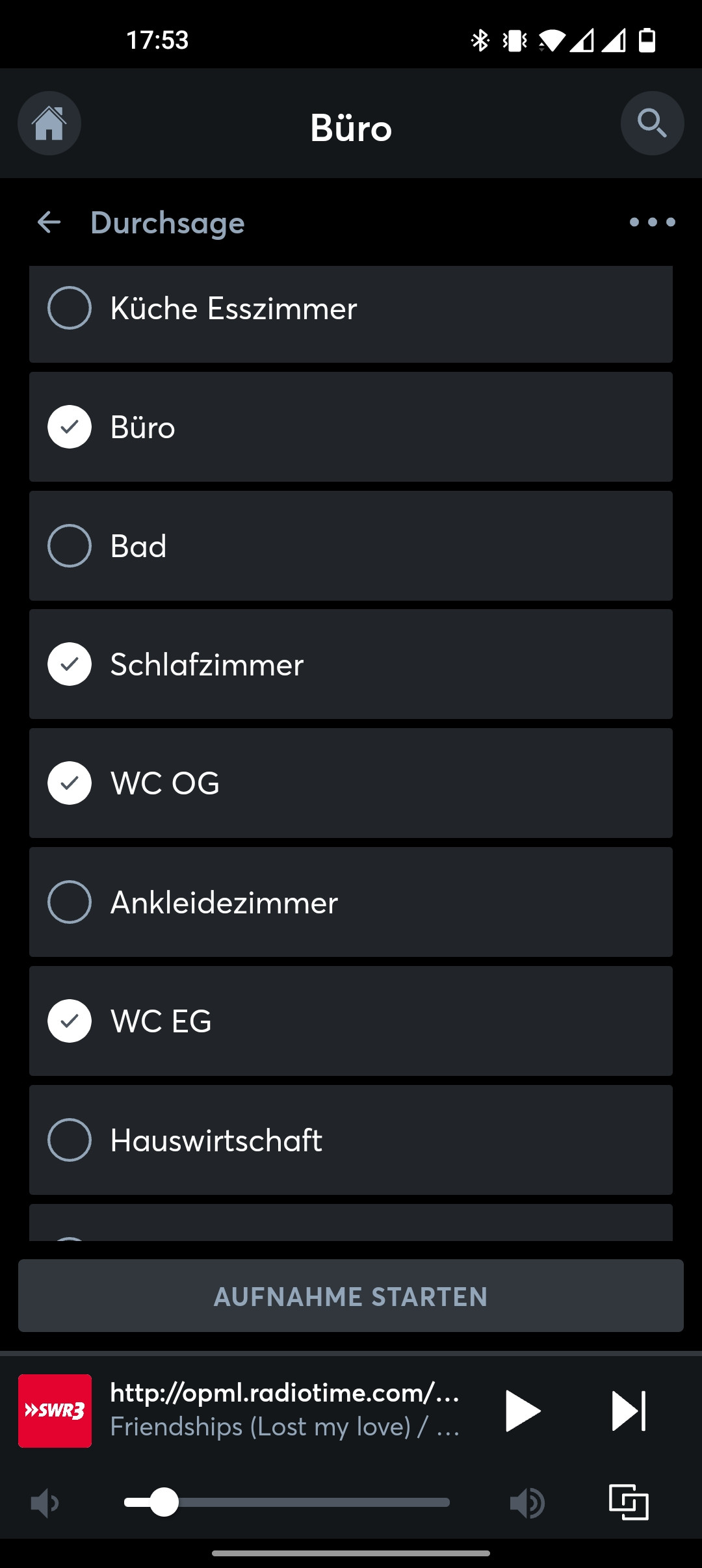Uncheck the Büro room
This screenshot has height=1568, width=702.
70,427
